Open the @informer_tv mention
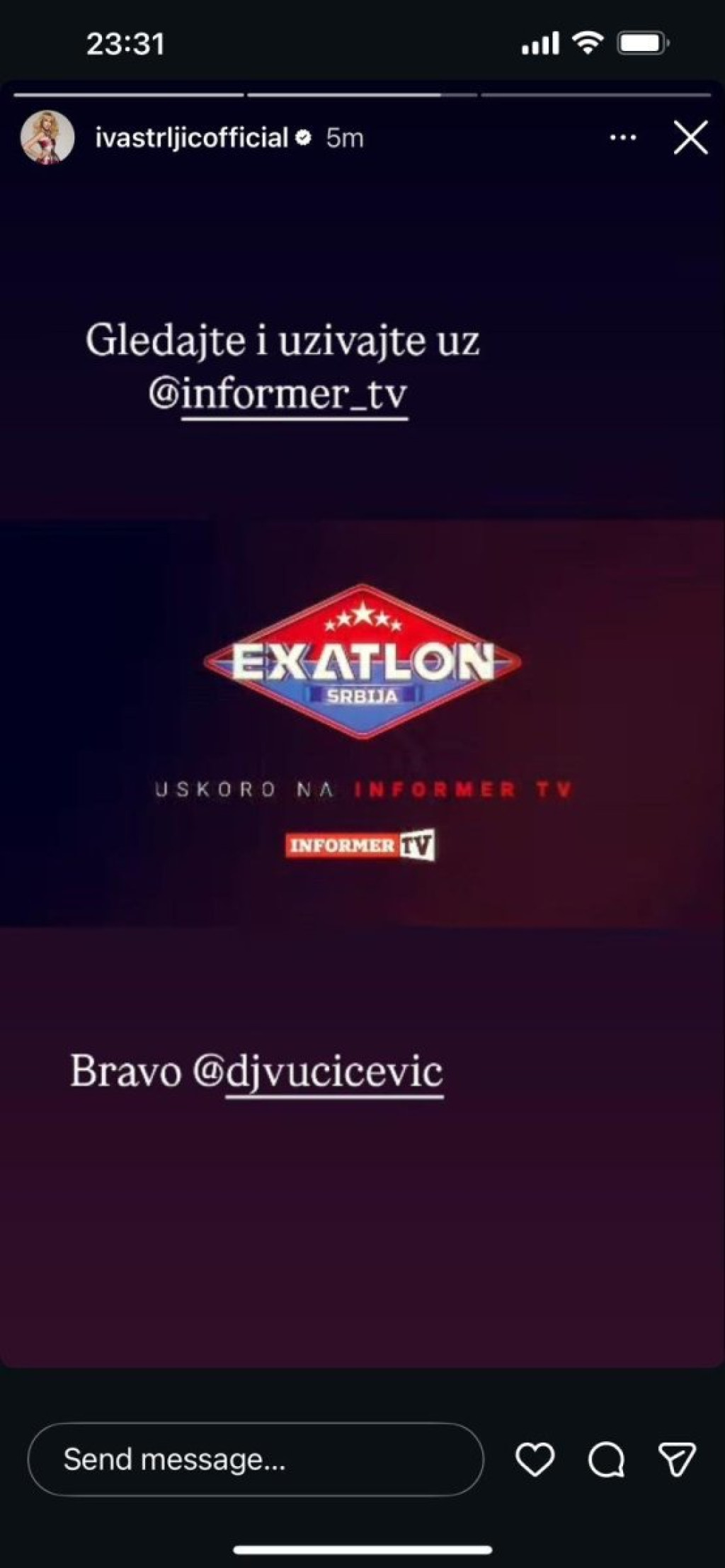This screenshot has width=725, height=1568. pyautogui.click(x=279, y=394)
